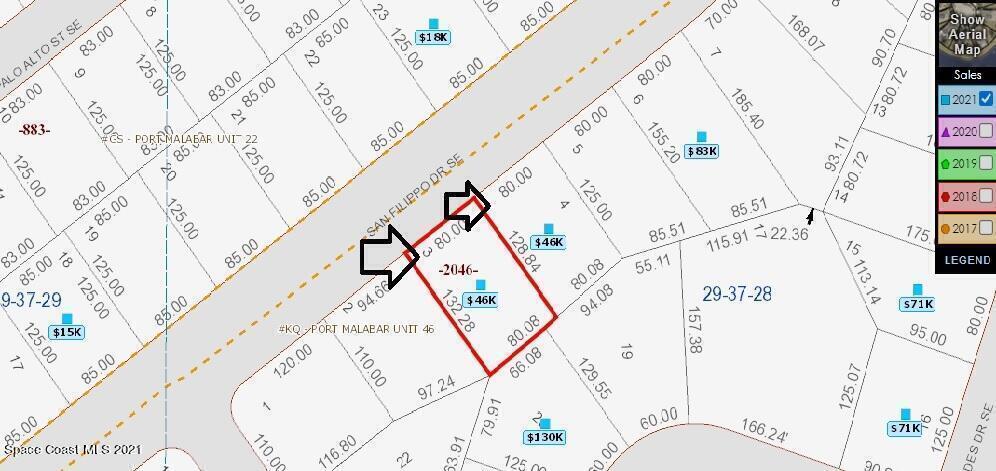Image resolution: width=996 pixels, height=471 pixels.
Task: Open the Legend panel
Action: (966, 260)
